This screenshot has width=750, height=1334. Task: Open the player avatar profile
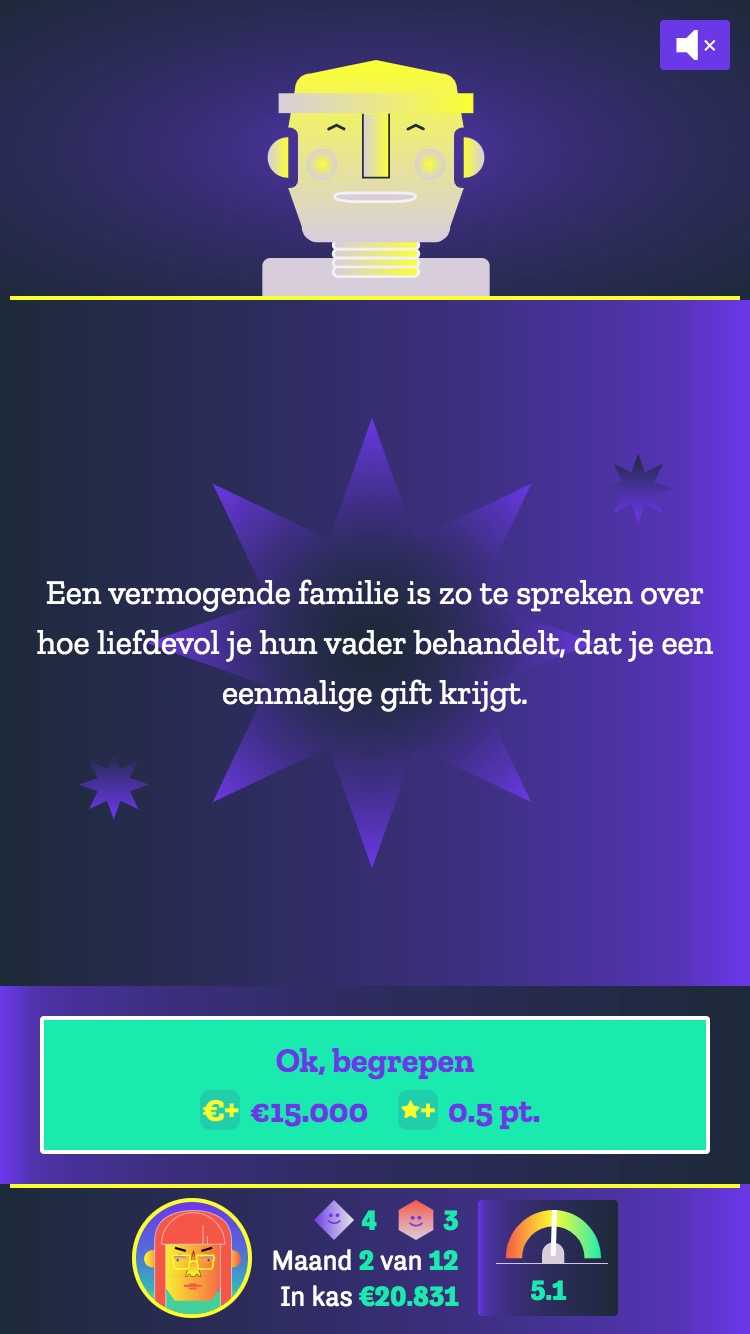point(192,1258)
